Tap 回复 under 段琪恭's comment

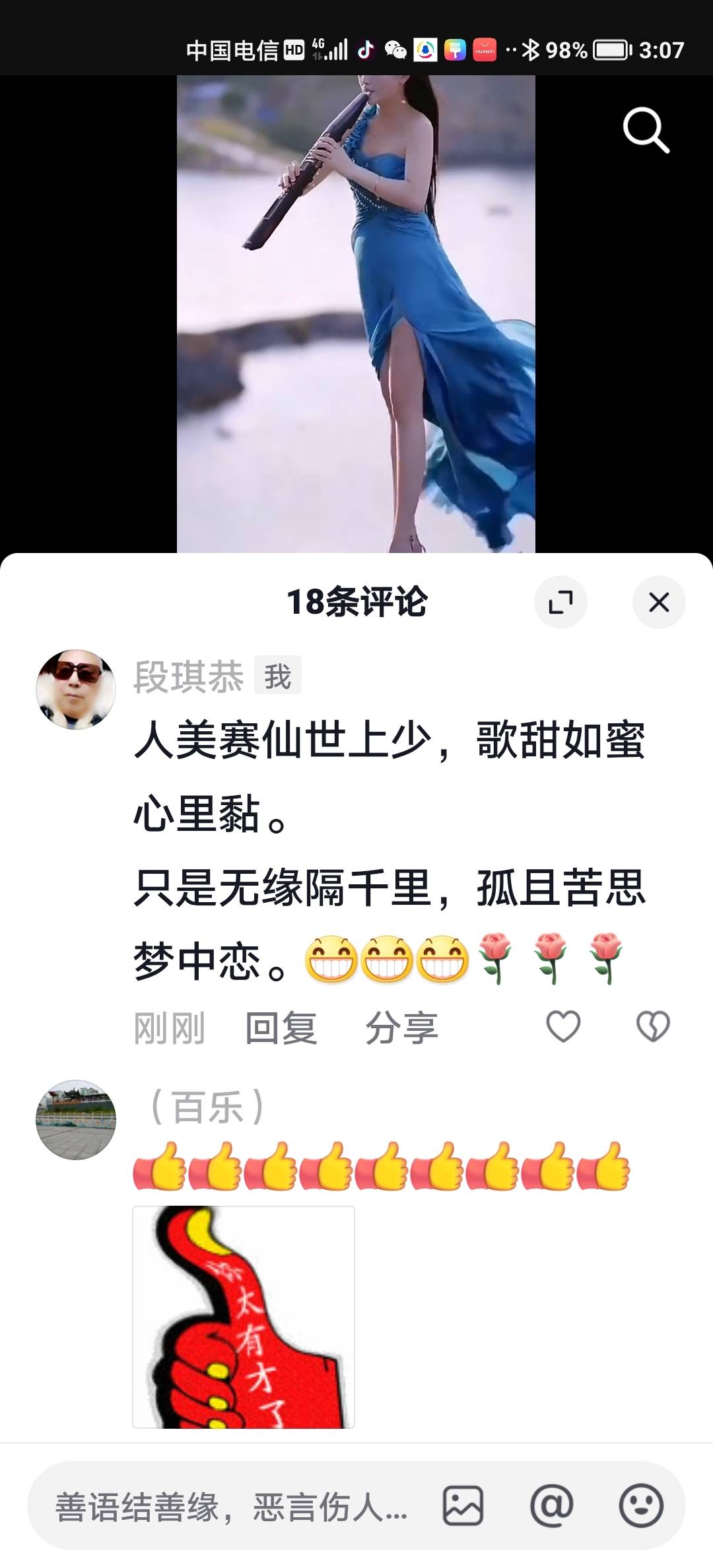[281, 1028]
